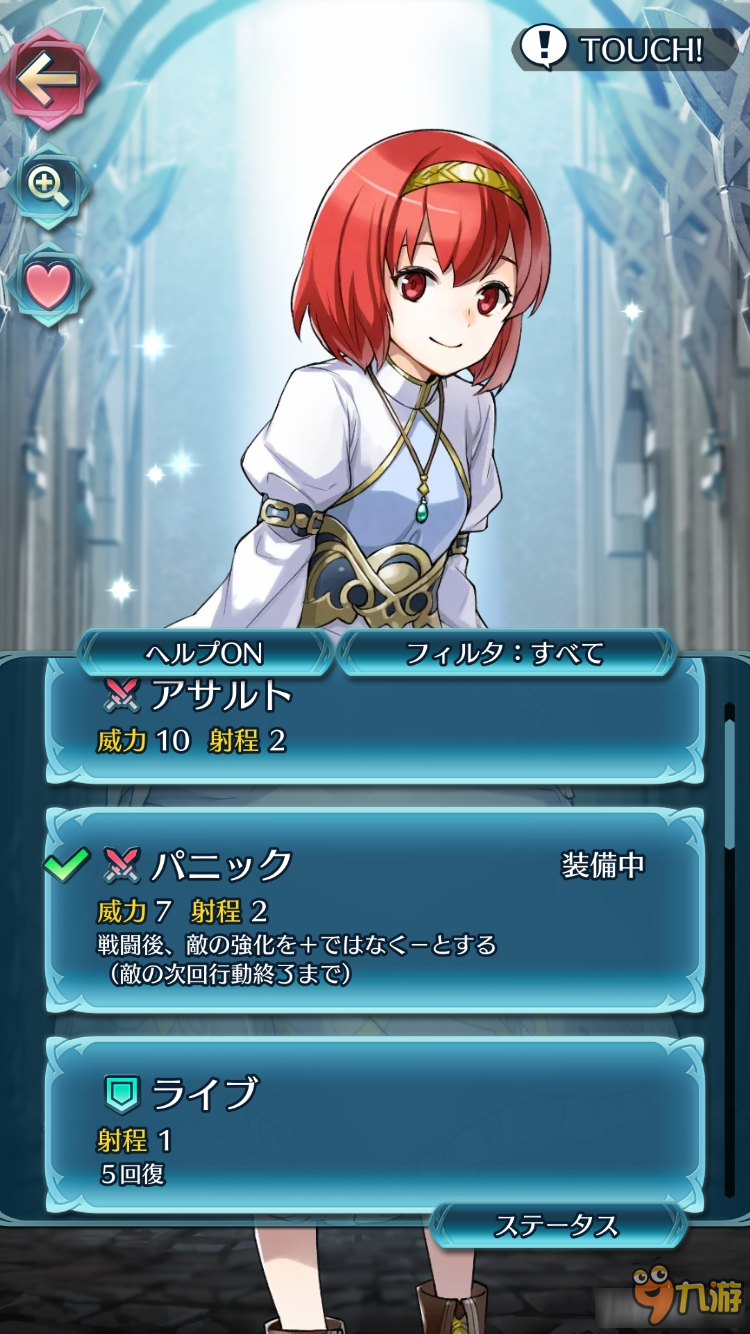Viewport: 750px width, 1334px height.
Task: Zoom into the character artwork
Action: click(x=46, y=185)
